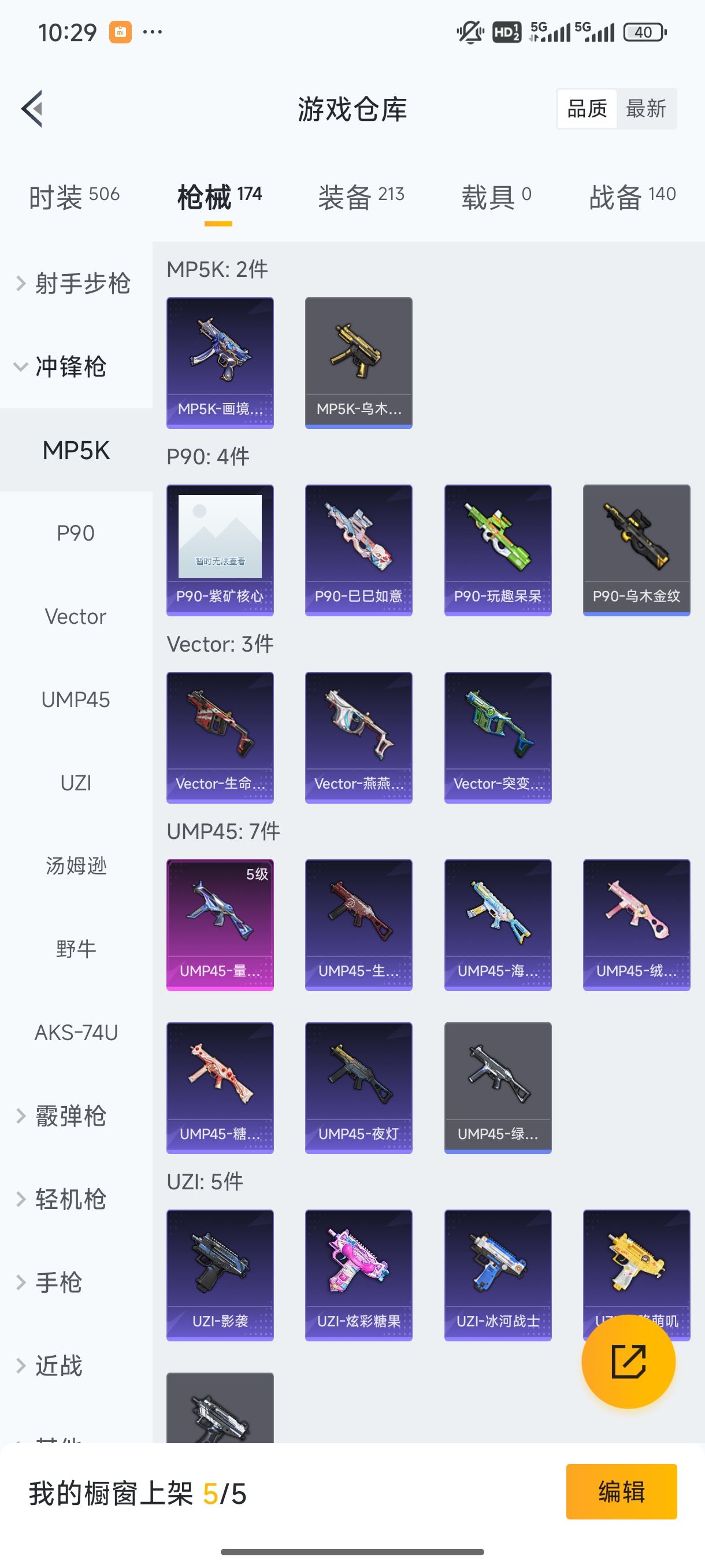Open the UZI-炫彩糖果 skin
The image size is (705, 1568).
pos(358,1275)
